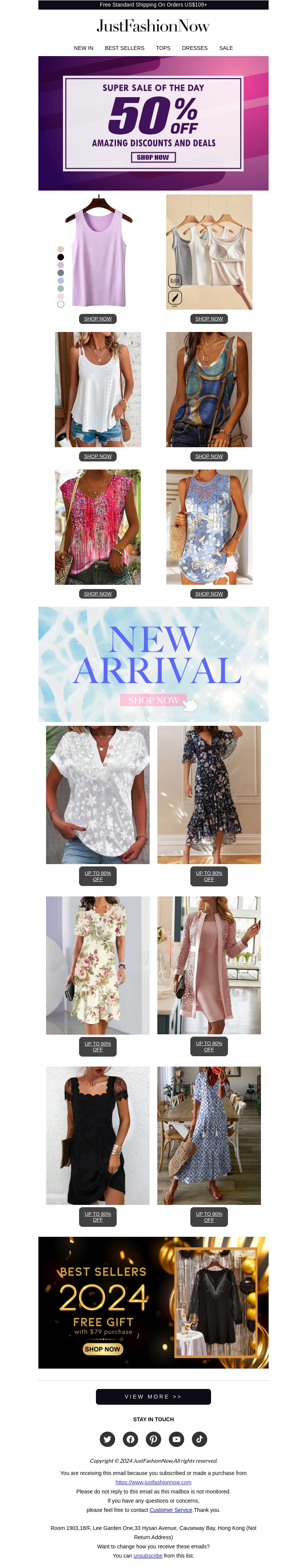Open the DRESSES category
307x1568 pixels.
point(195,48)
